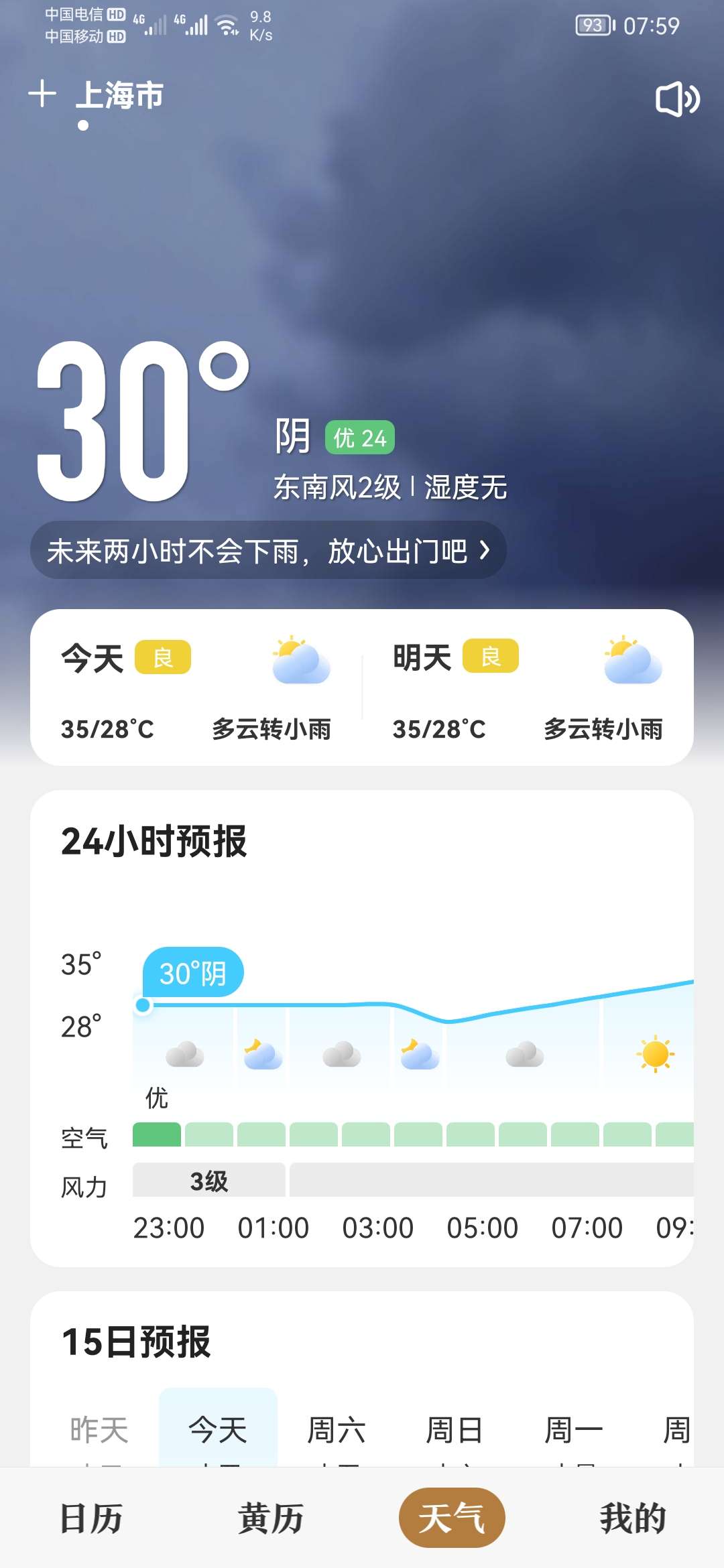
Task: Open today's 今天 forecast card
Action: (x=196, y=688)
